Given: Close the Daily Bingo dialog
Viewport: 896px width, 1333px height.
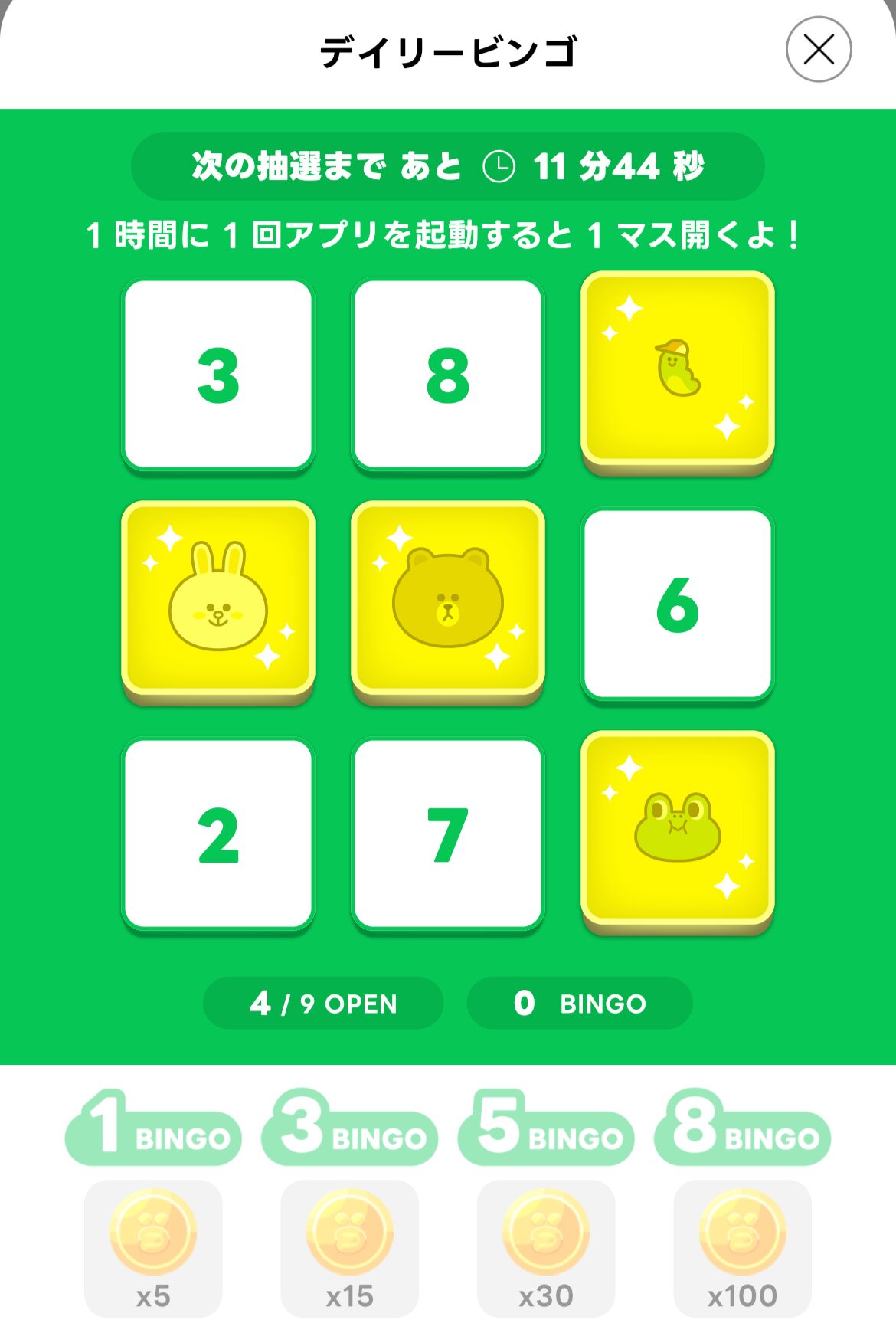Looking at the screenshot, I should click(819, 50).
